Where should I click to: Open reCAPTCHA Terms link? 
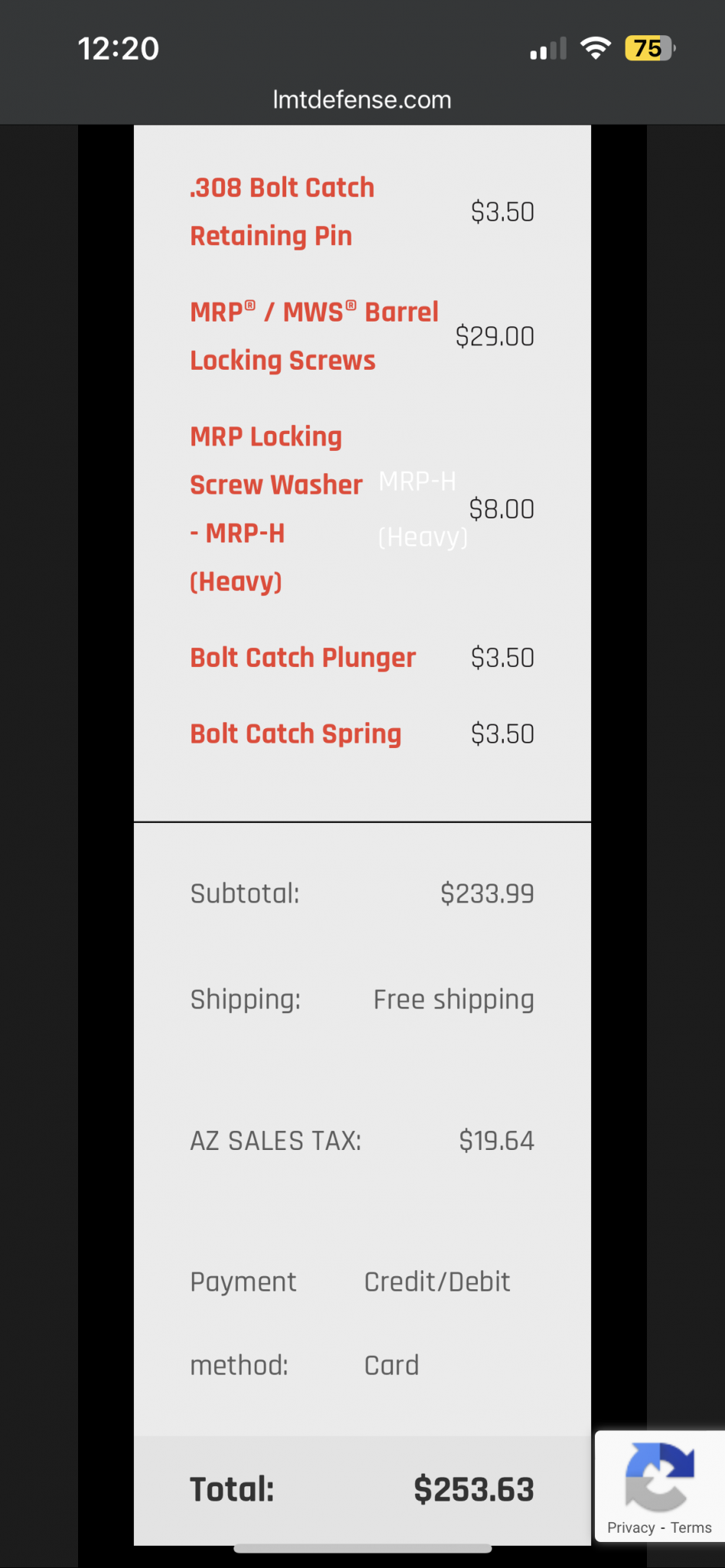[691, 1527]
